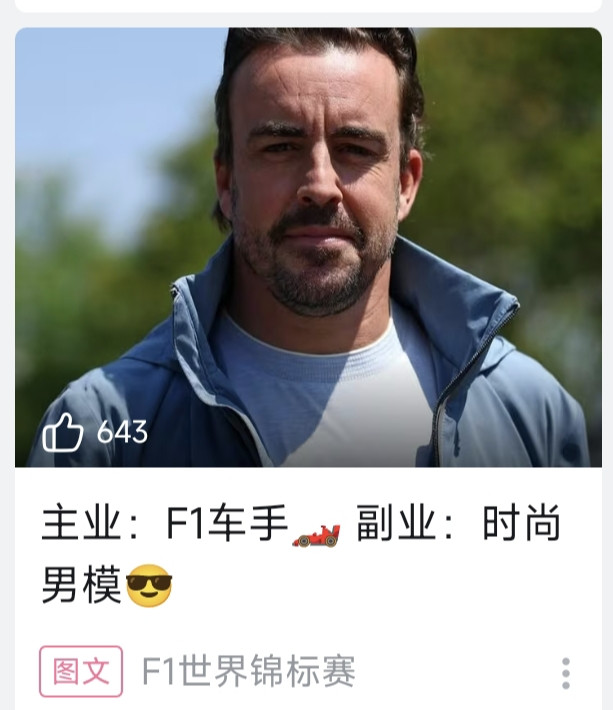Open the post's three-dot overflow menu
The height and width of the screenshot is (710, 613).
[565, 673]
